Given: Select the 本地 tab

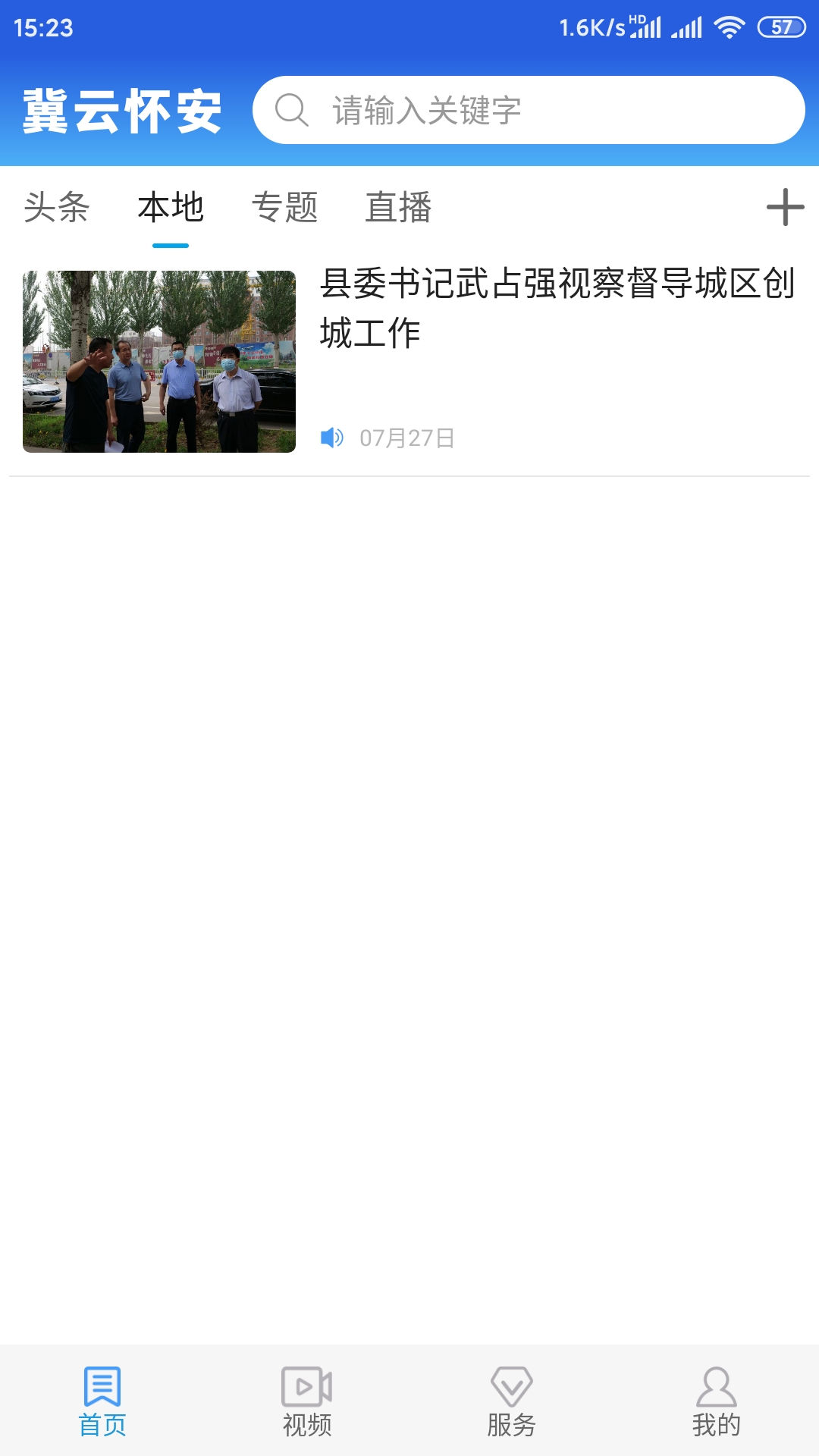Looking at the screenshot, I should pyautogui.click(x=171, y=208).
